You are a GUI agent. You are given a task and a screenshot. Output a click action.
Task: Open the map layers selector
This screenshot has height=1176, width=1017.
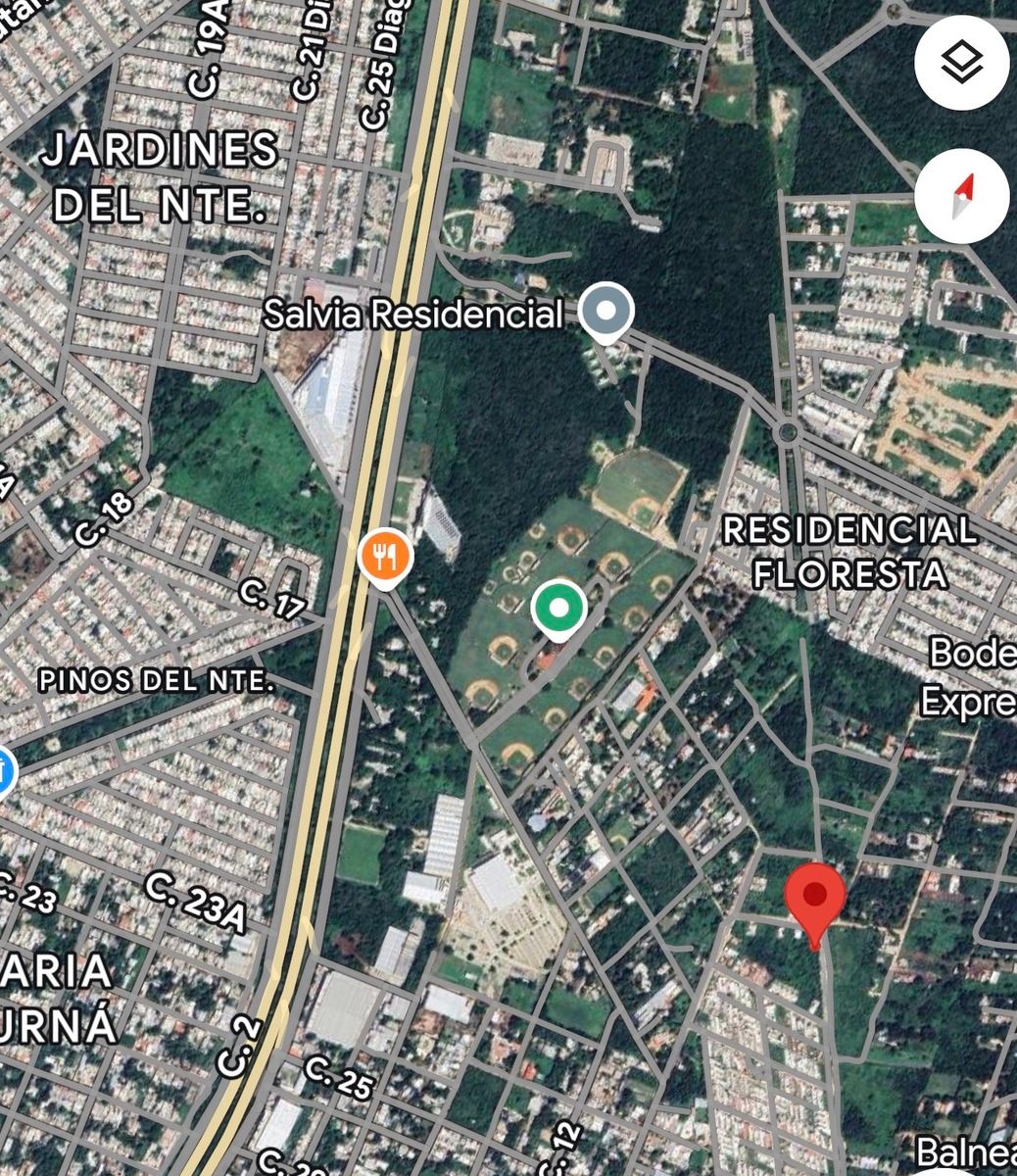coord(961,63)
